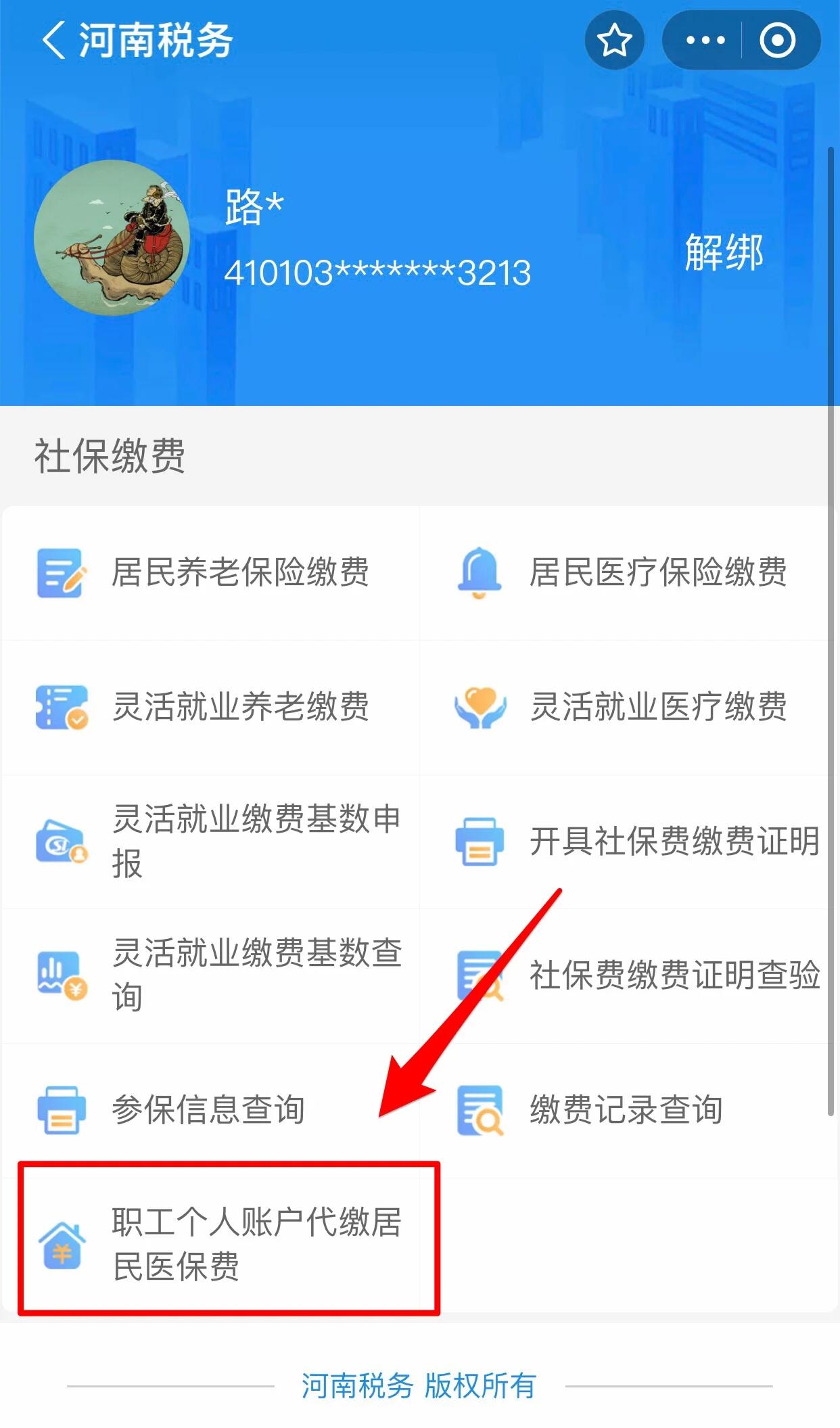Screen dimensions: 840x1428
Task: Open 灵活就业缴费基数查询
Action: (210, 975)
